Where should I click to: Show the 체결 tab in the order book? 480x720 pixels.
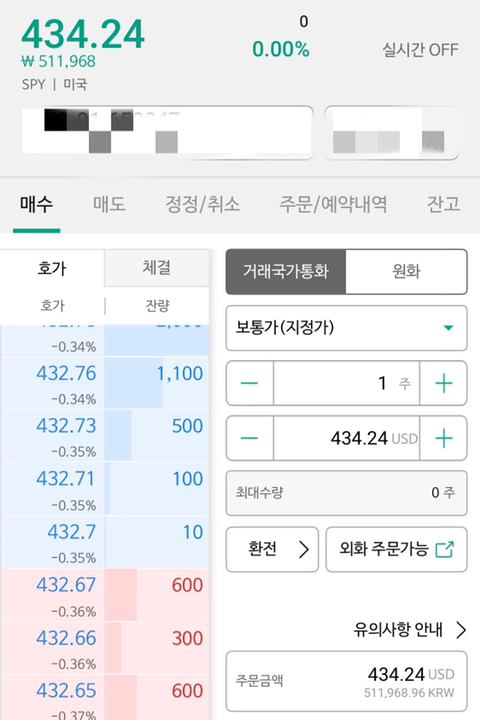click(x=157, y=268)
